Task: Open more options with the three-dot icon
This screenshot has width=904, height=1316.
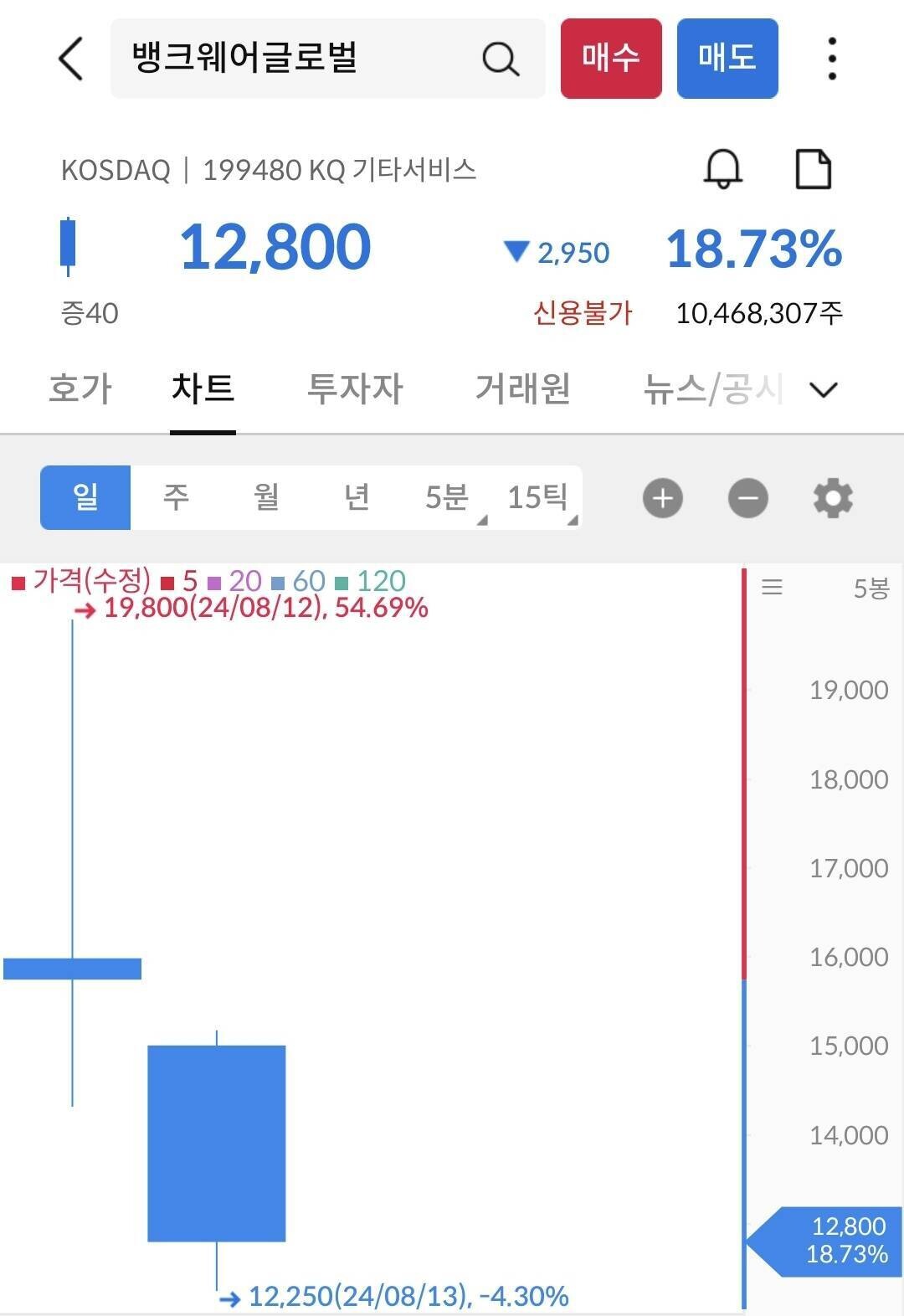Action: [830, 58]
